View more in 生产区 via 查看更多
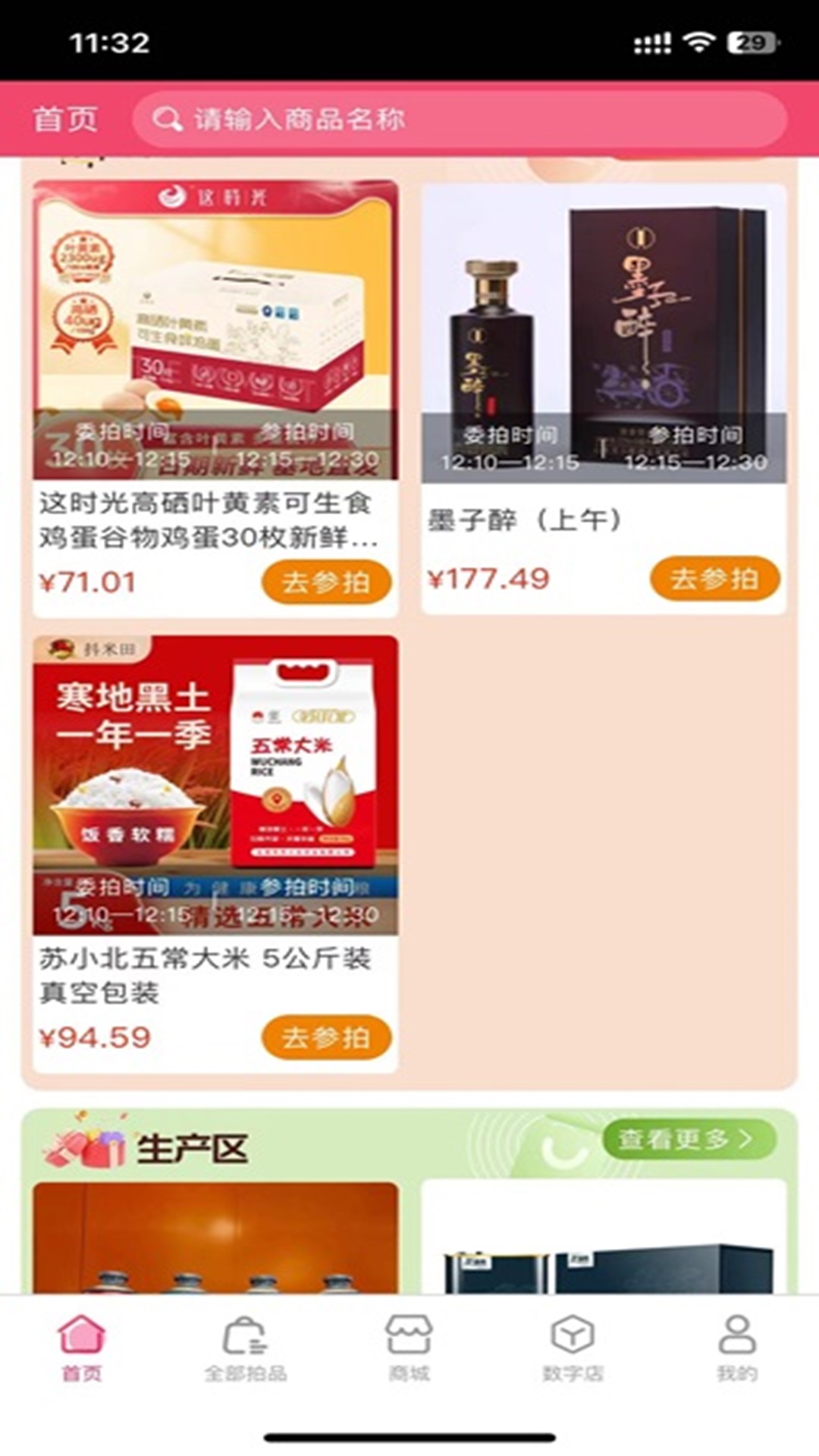 click(689, 1139)
